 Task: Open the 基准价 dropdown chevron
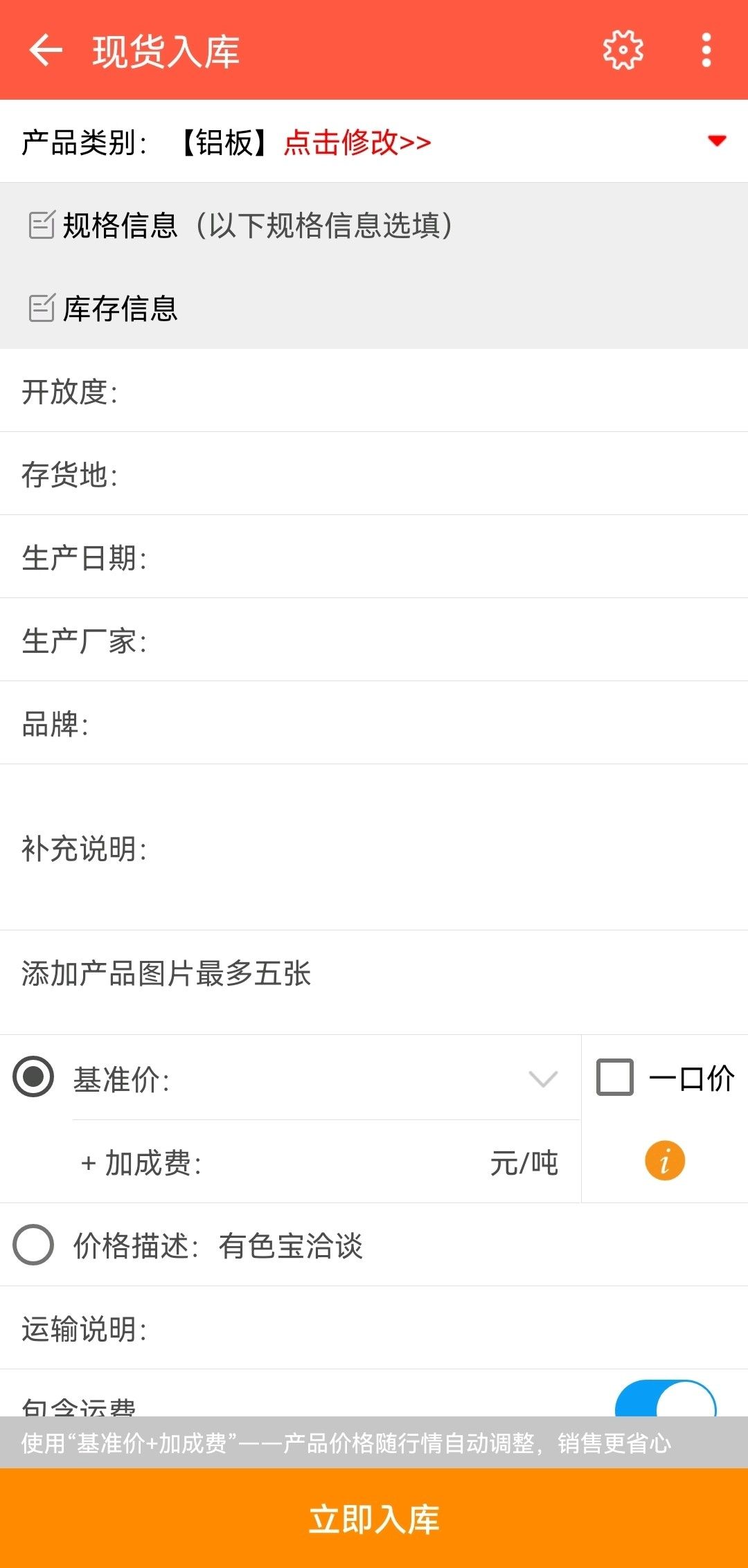tap(543, 1079)
